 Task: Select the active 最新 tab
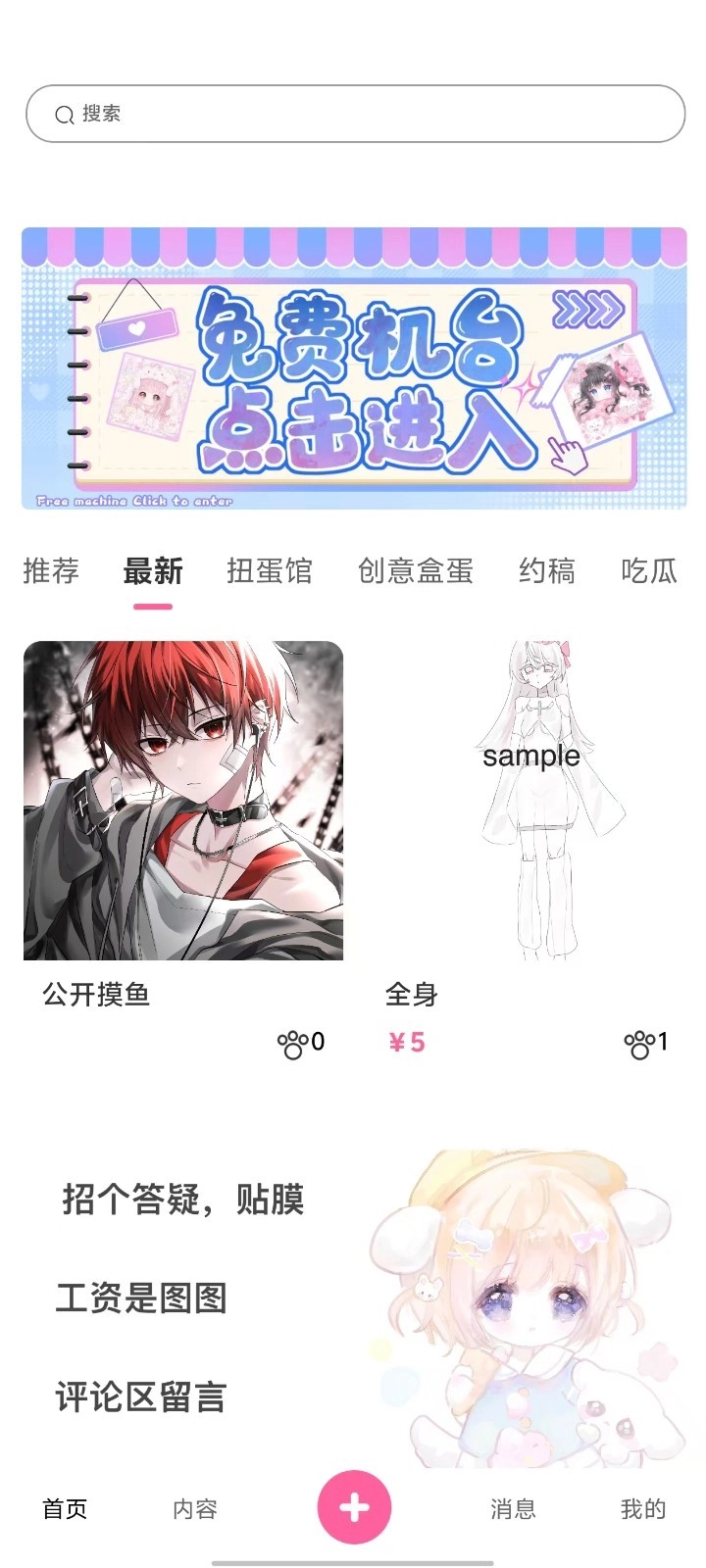(x=152, y=571)
